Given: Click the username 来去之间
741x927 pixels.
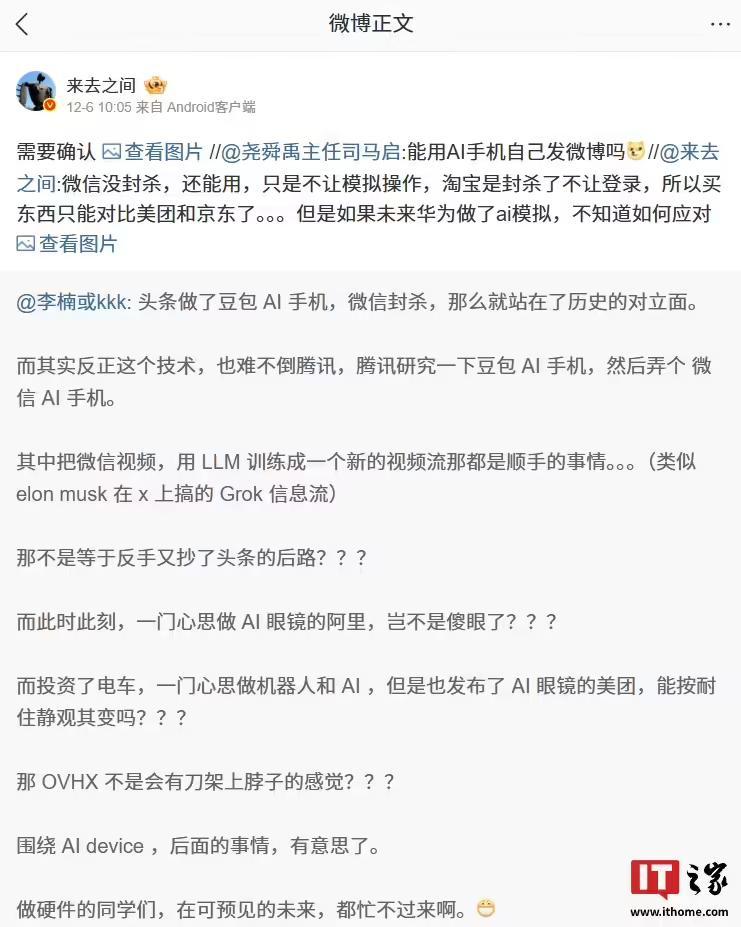Looking at the screenshot, I should [x=102, y=84].
